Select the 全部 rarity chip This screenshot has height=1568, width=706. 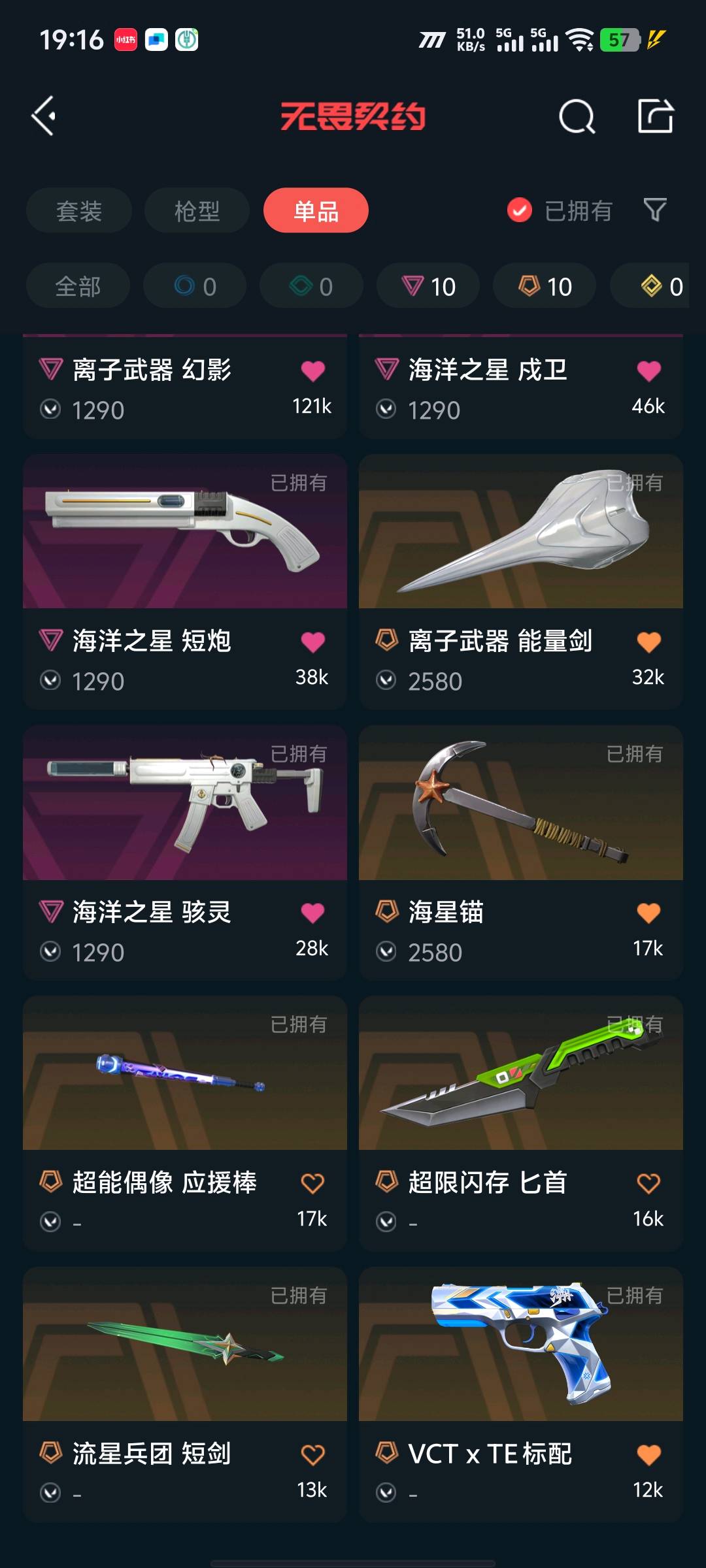point(78,286)
